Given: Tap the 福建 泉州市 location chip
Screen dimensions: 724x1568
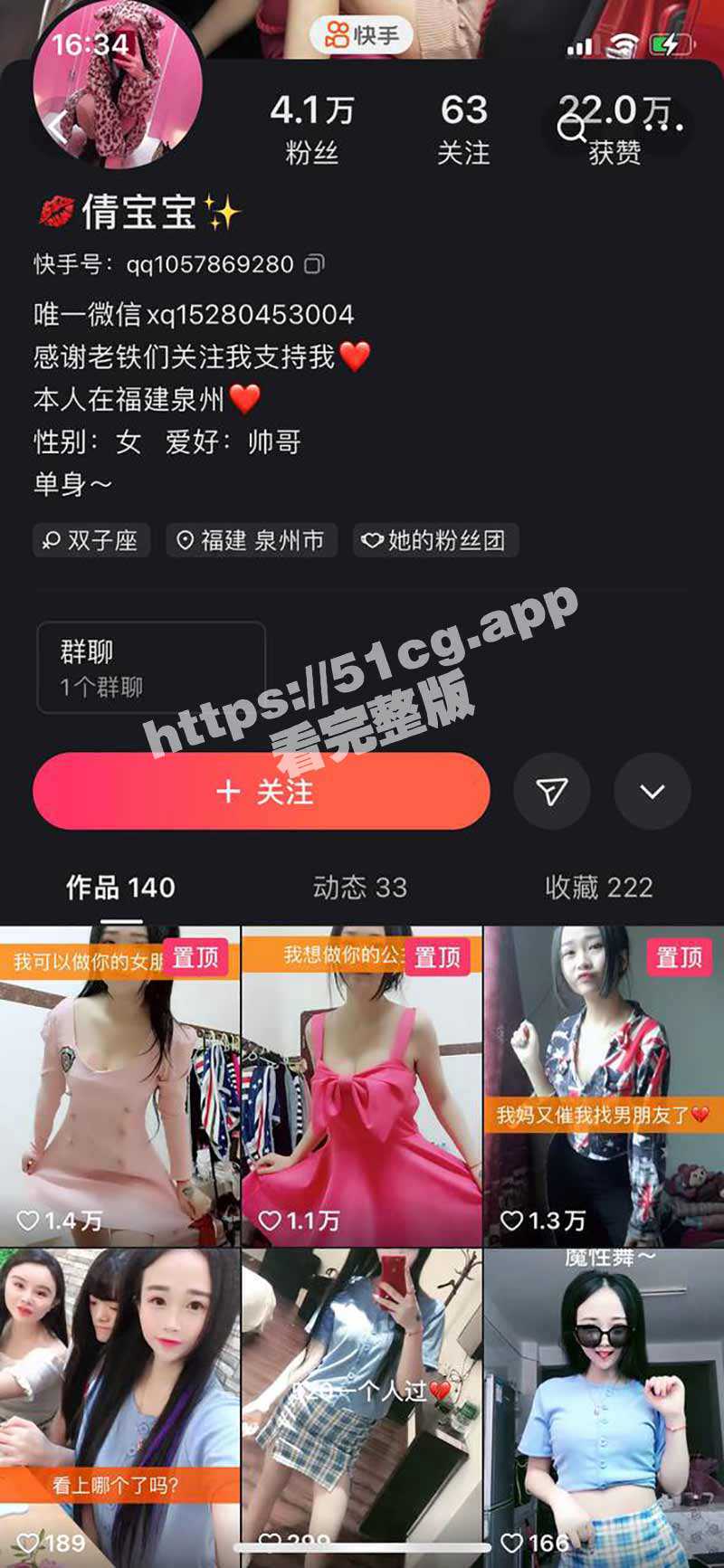Looking at the screenshot, I should [251, 541].
